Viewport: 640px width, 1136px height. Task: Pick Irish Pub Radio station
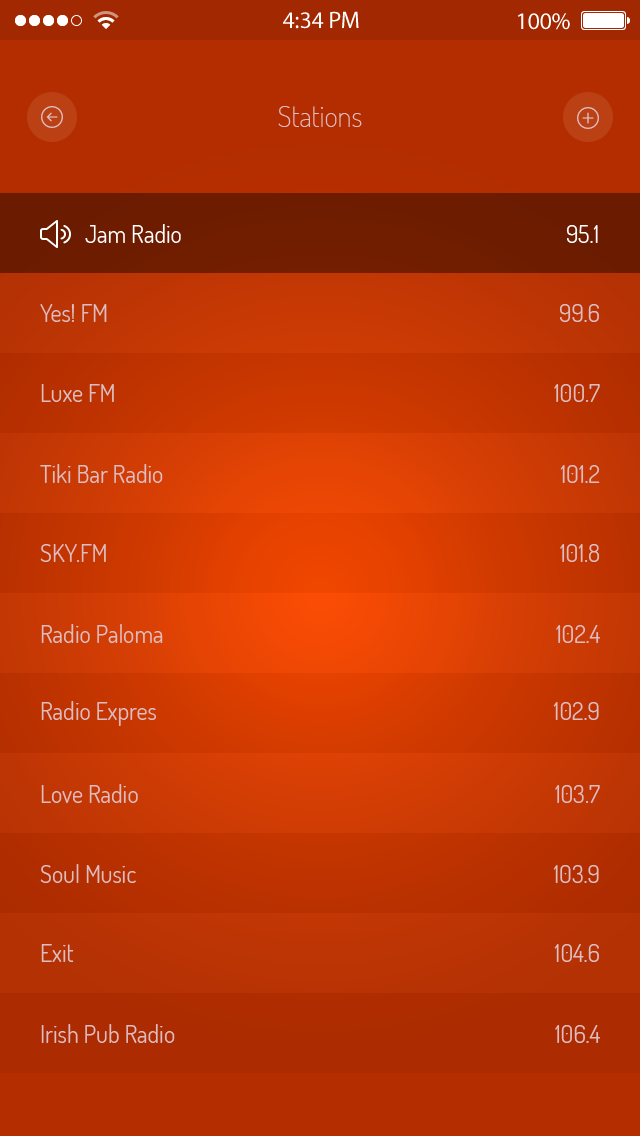(x=320, y=1034)
